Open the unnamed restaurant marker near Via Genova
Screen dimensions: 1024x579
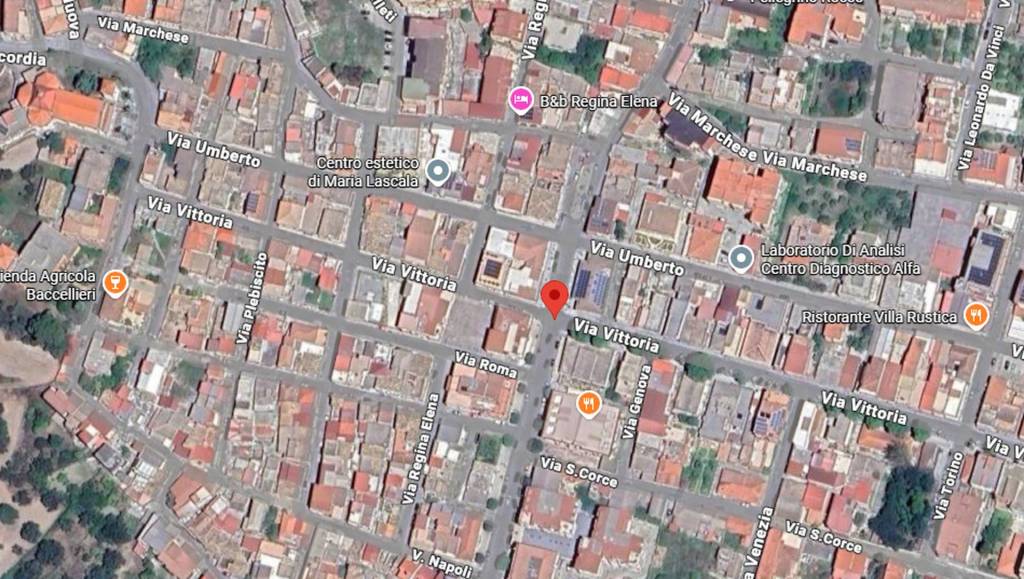pyautogui.click(x=589, y=404)
